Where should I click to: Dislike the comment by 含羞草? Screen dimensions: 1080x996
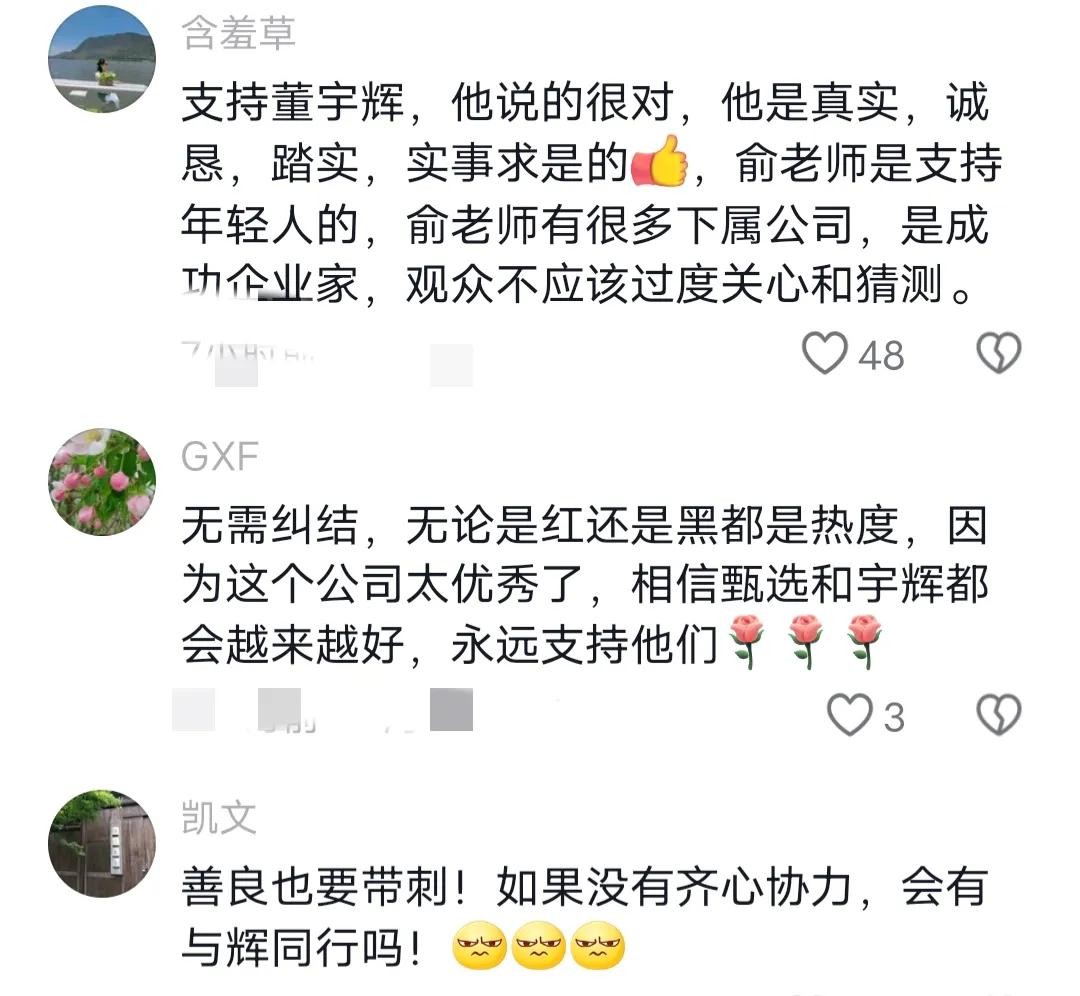[998, 354]
